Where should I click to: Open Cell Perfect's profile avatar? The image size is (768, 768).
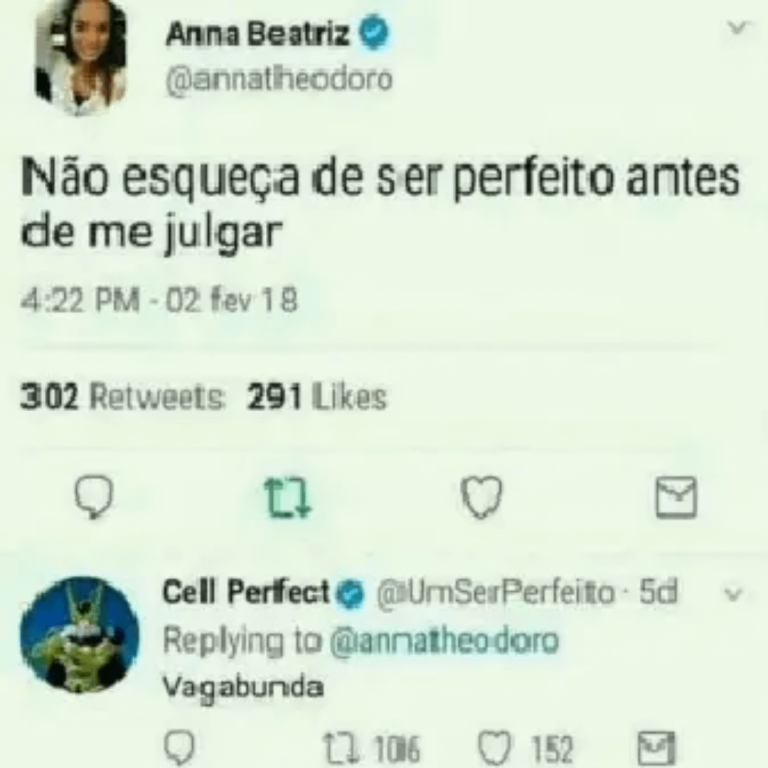point(80,636)
